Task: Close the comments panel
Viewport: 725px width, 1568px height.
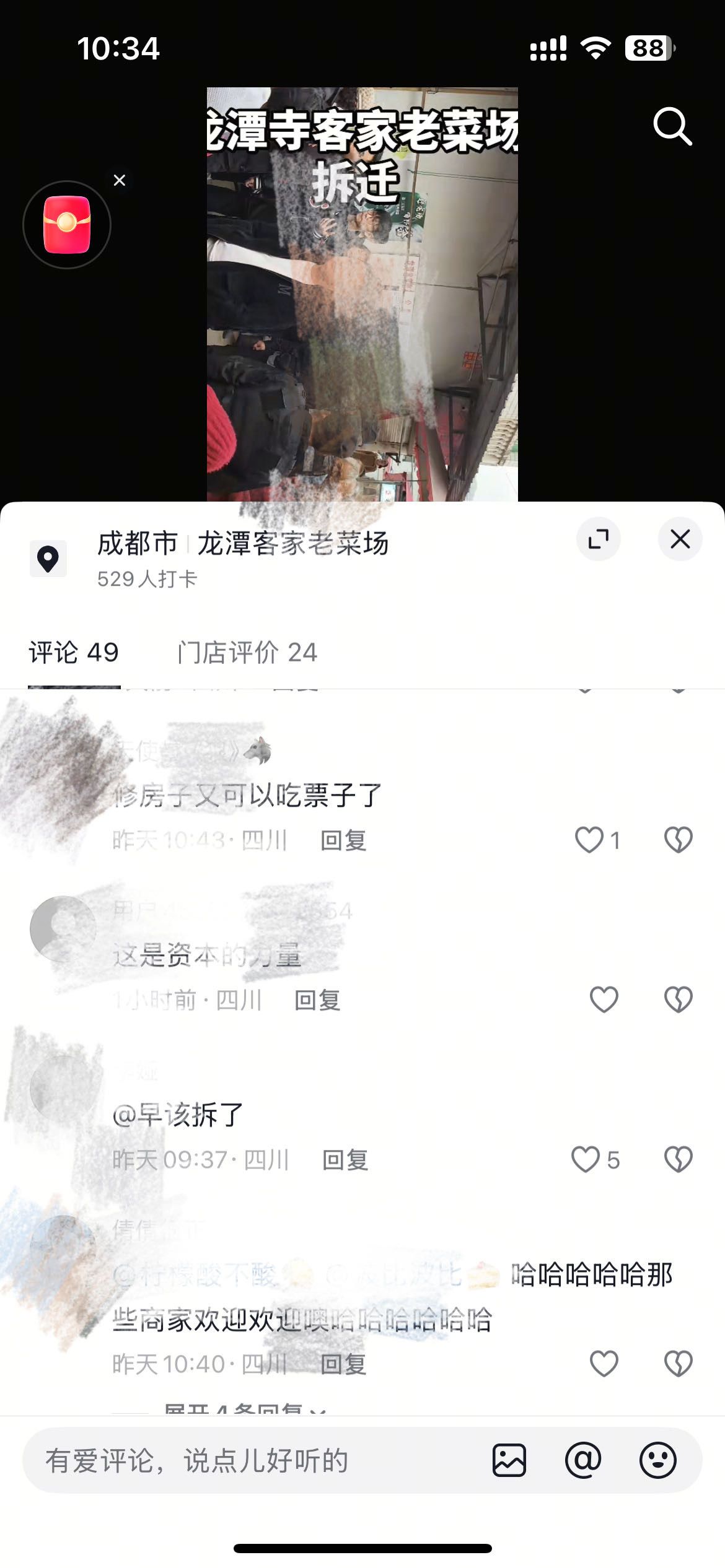Action: (680, 539)
